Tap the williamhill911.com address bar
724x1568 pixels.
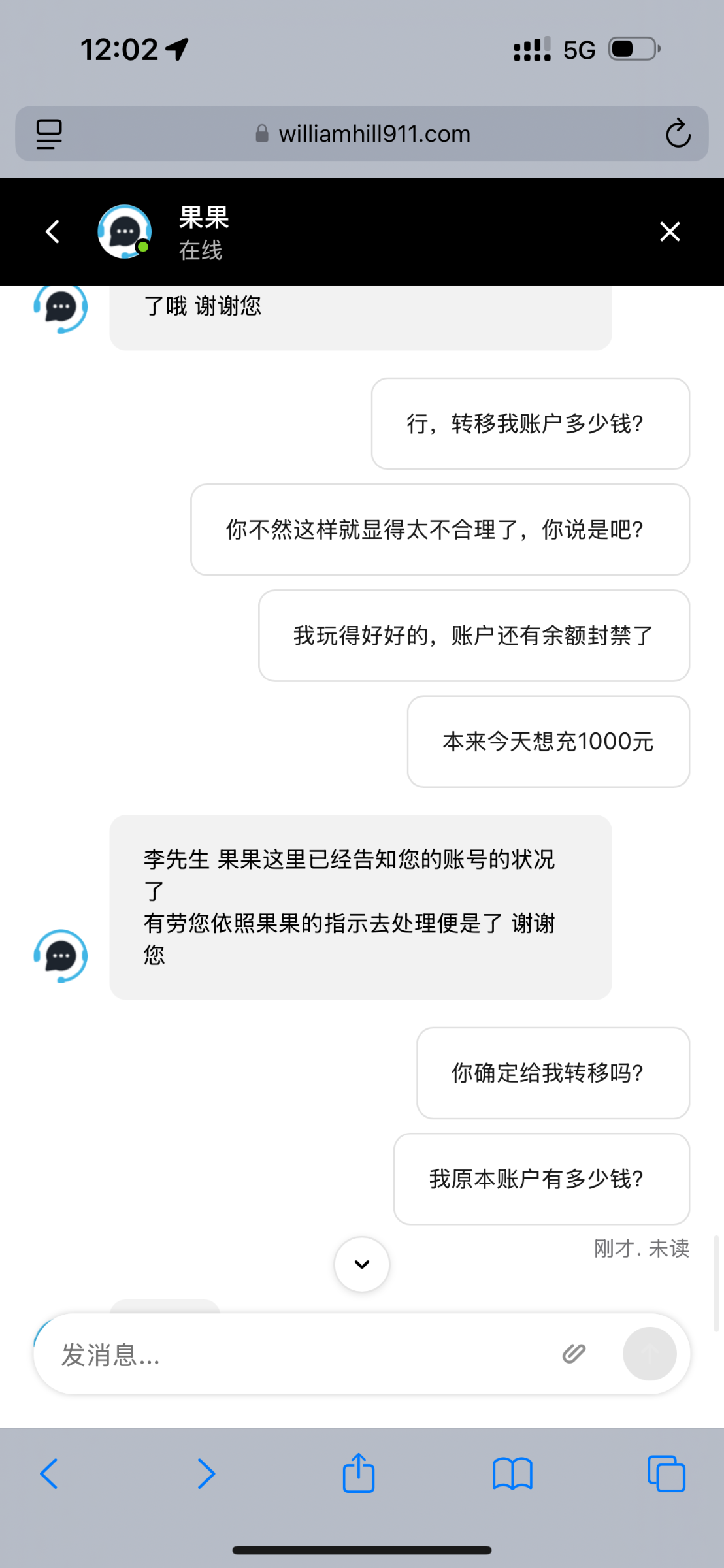point(362,134)
